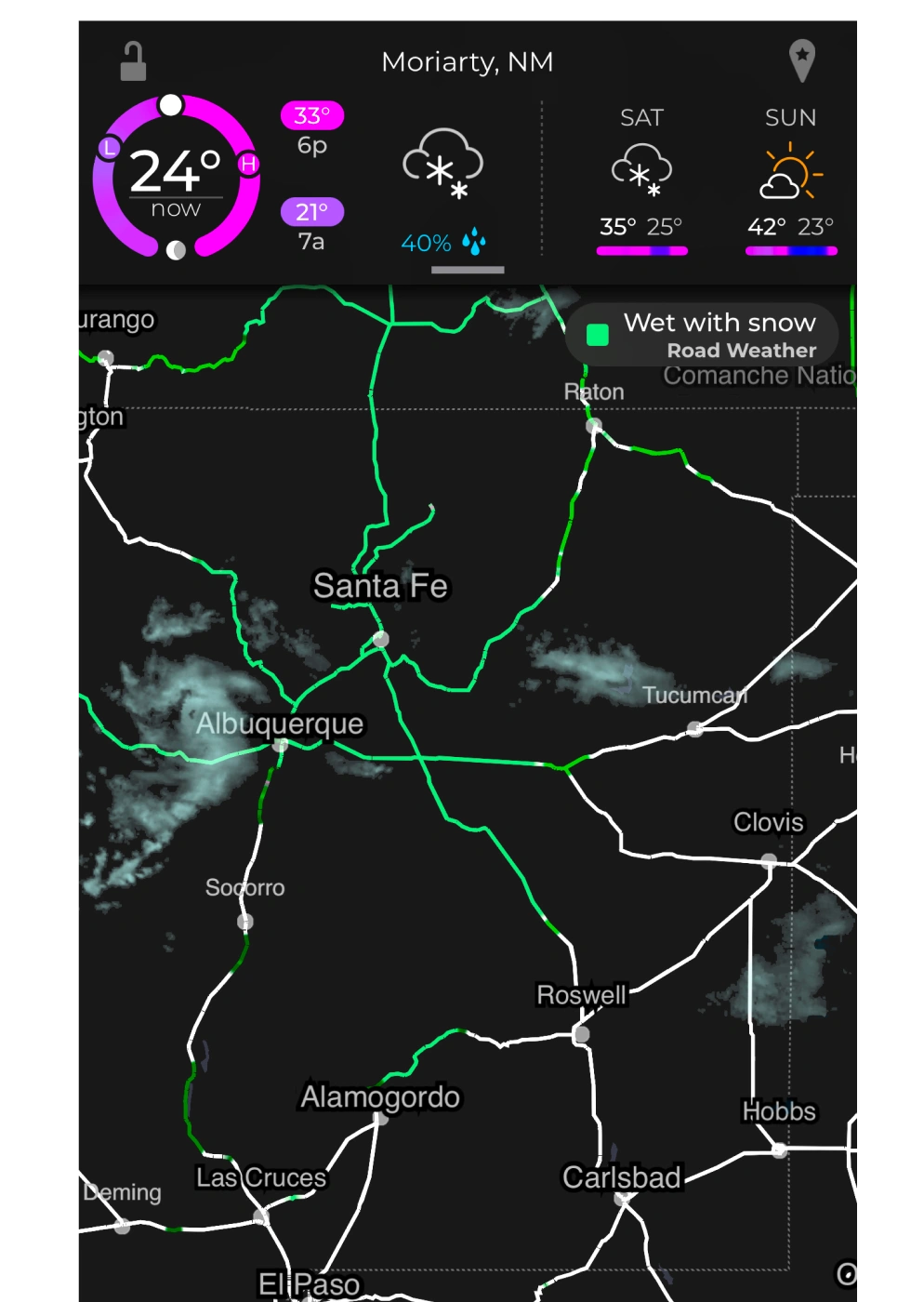Open saved locations pin icon
This screenshot has height=1302, width=924.
[x=801, y=61]
